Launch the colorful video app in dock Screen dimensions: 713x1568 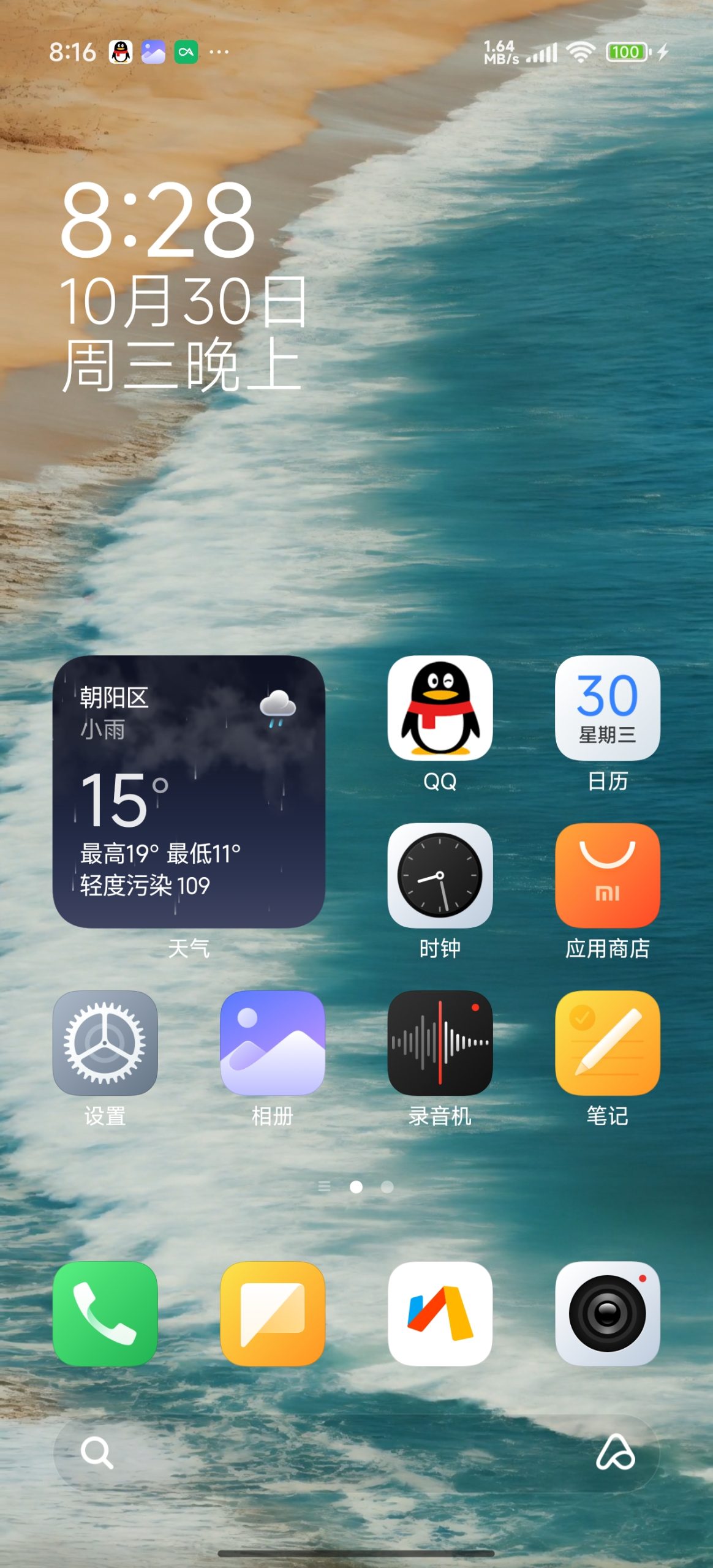coord(440,1313)
